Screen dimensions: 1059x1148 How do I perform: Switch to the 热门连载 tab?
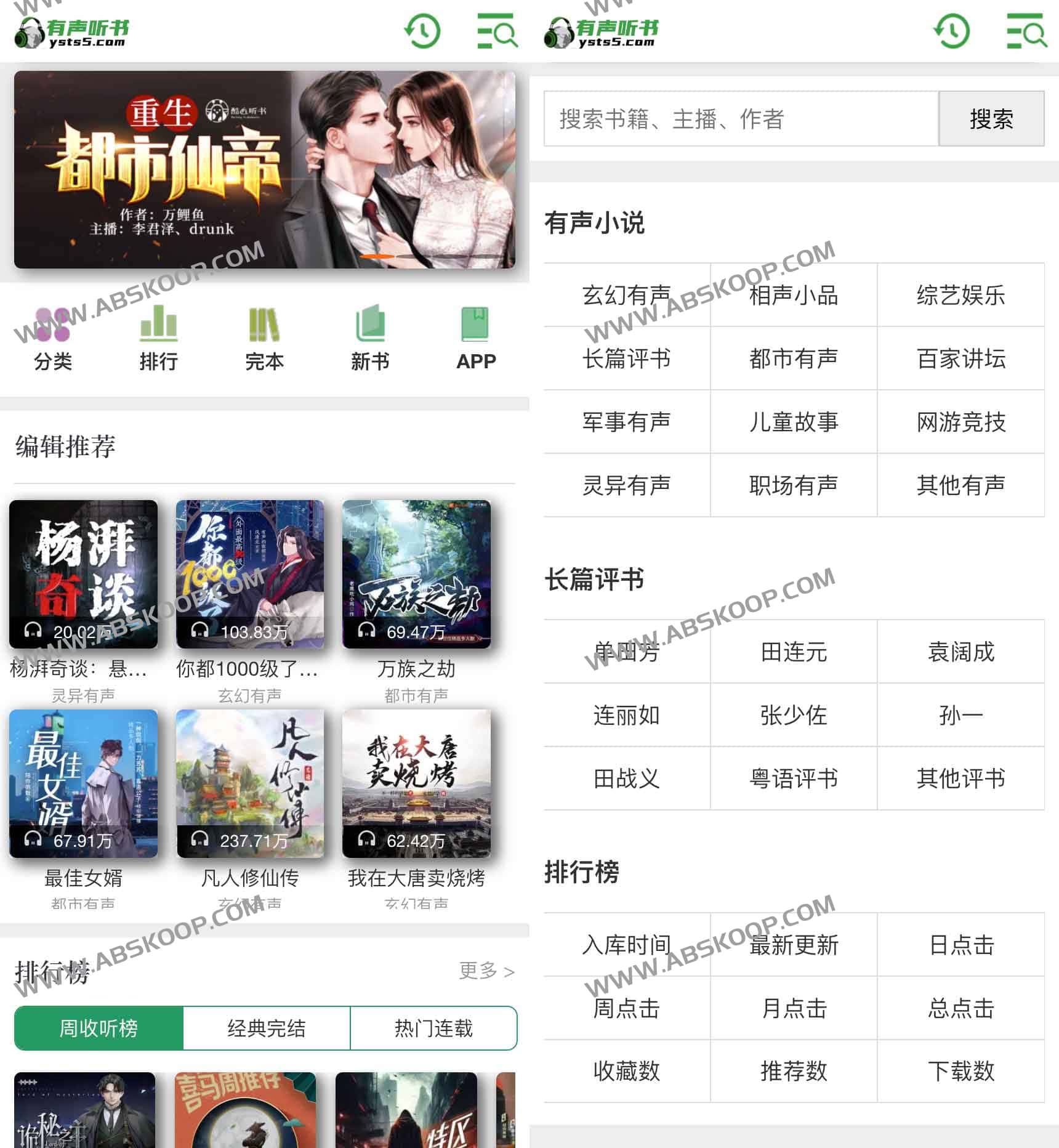pyautogui.click(x=433, y=1028)
